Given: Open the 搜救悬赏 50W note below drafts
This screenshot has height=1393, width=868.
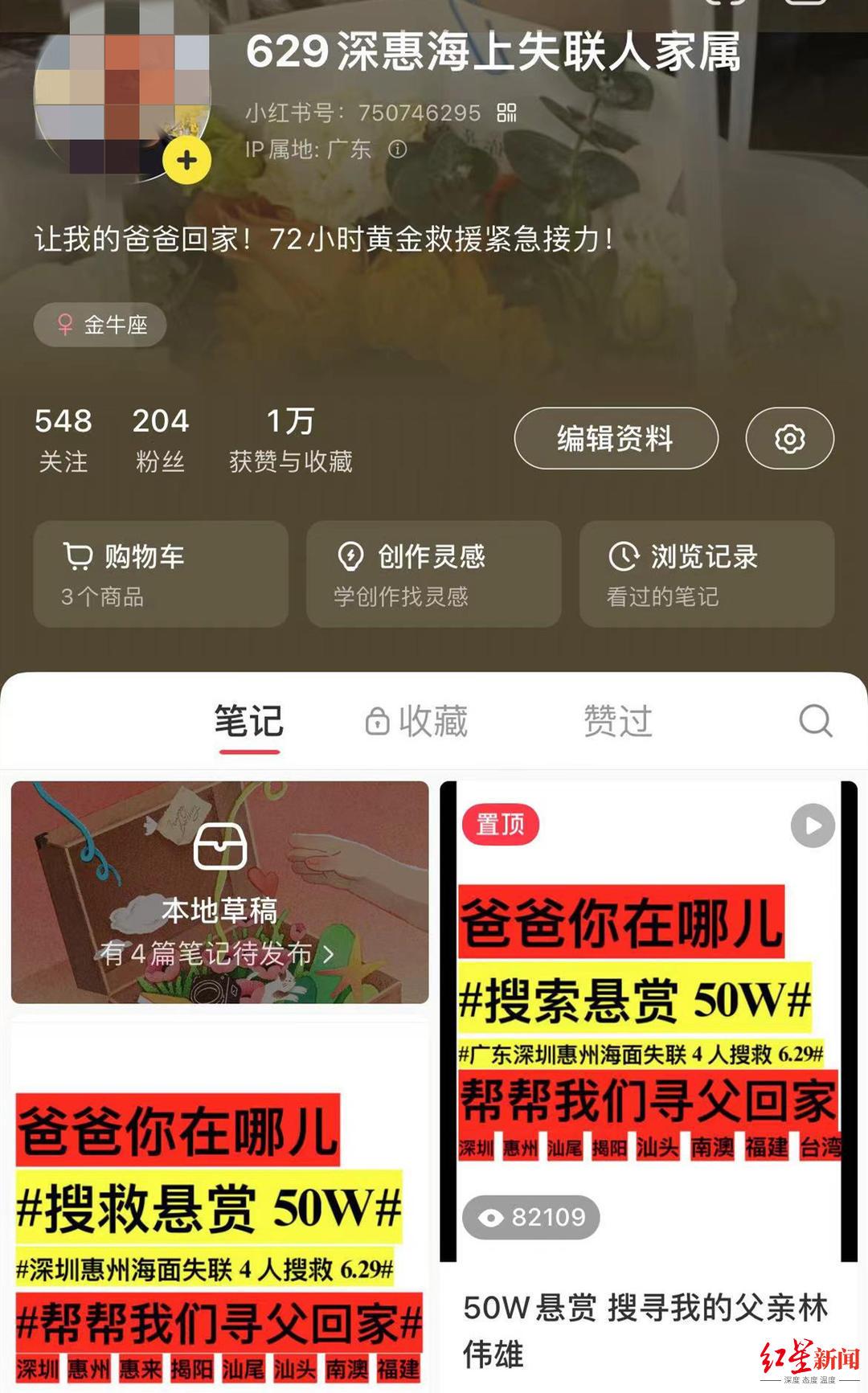Looking at the screenshot, I should coord(219,1206).
